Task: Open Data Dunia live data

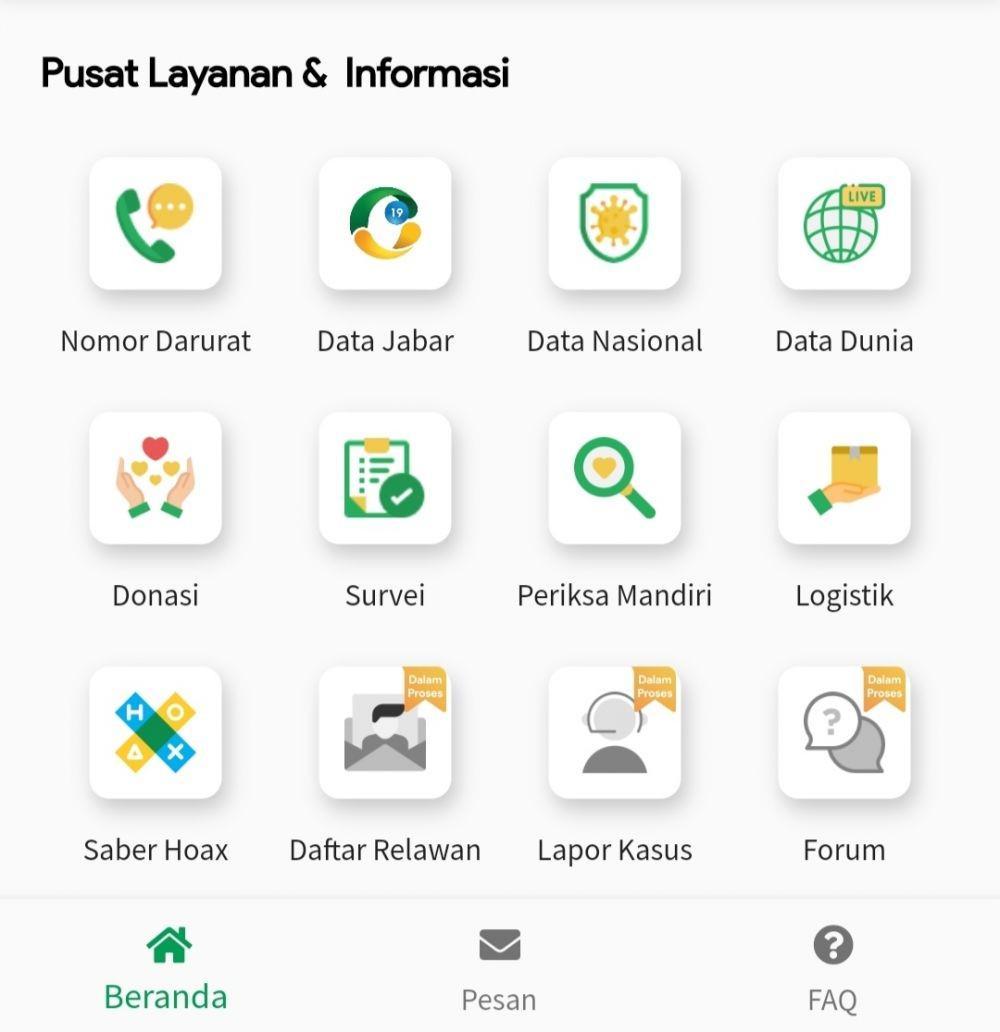Action: (844, 224)
